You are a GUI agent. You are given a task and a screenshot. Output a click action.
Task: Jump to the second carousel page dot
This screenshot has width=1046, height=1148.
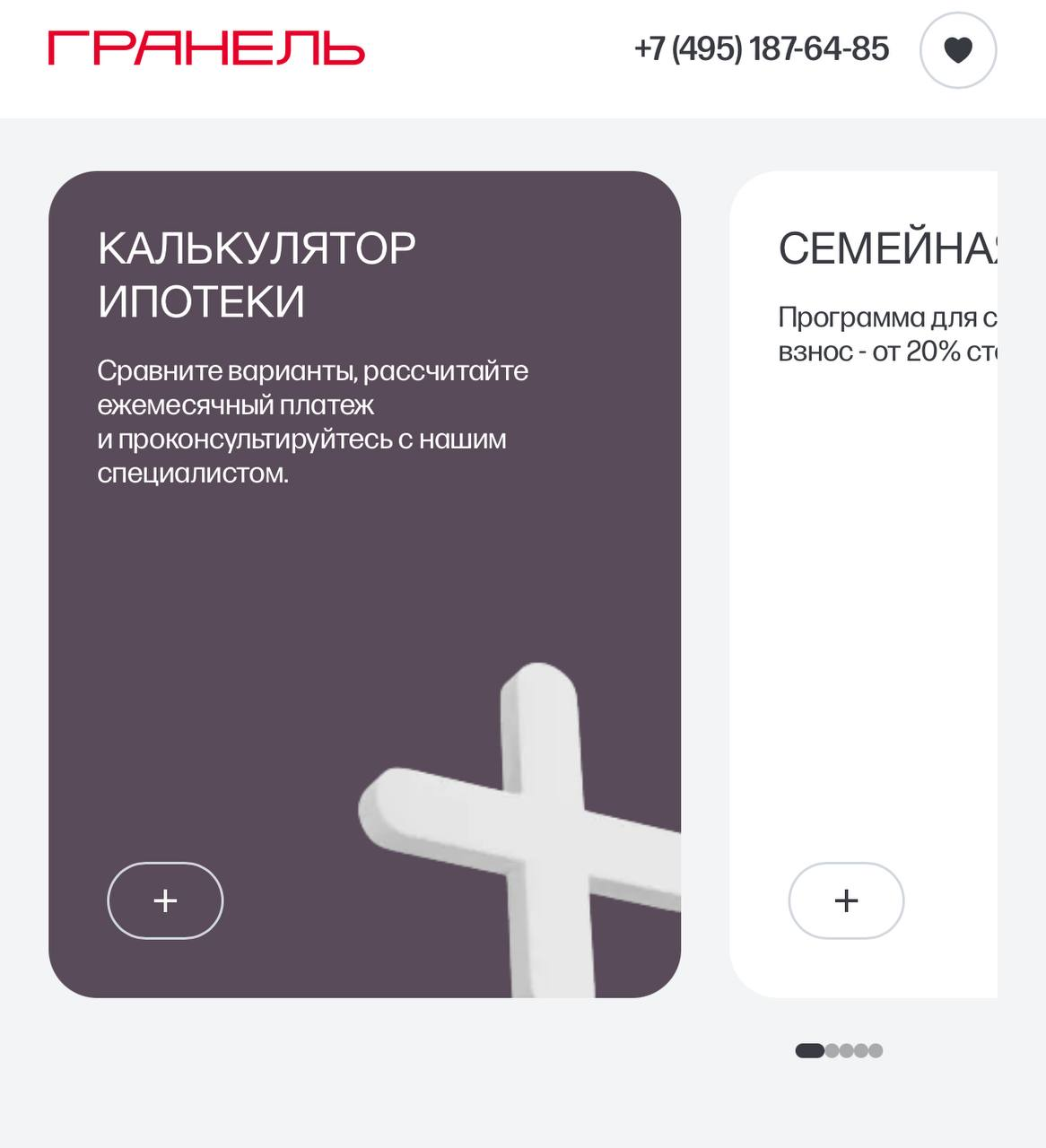(x=832, y=1050)
